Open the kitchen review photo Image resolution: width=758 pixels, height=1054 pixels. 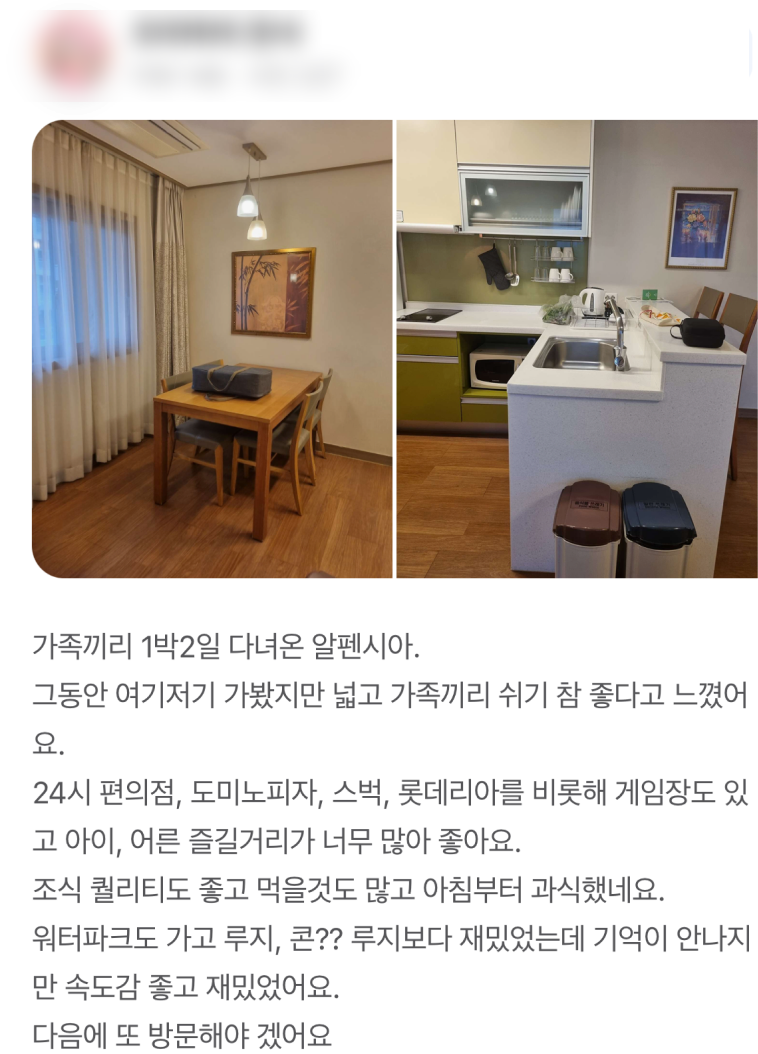pyautogui.click(x=577, y=349)
